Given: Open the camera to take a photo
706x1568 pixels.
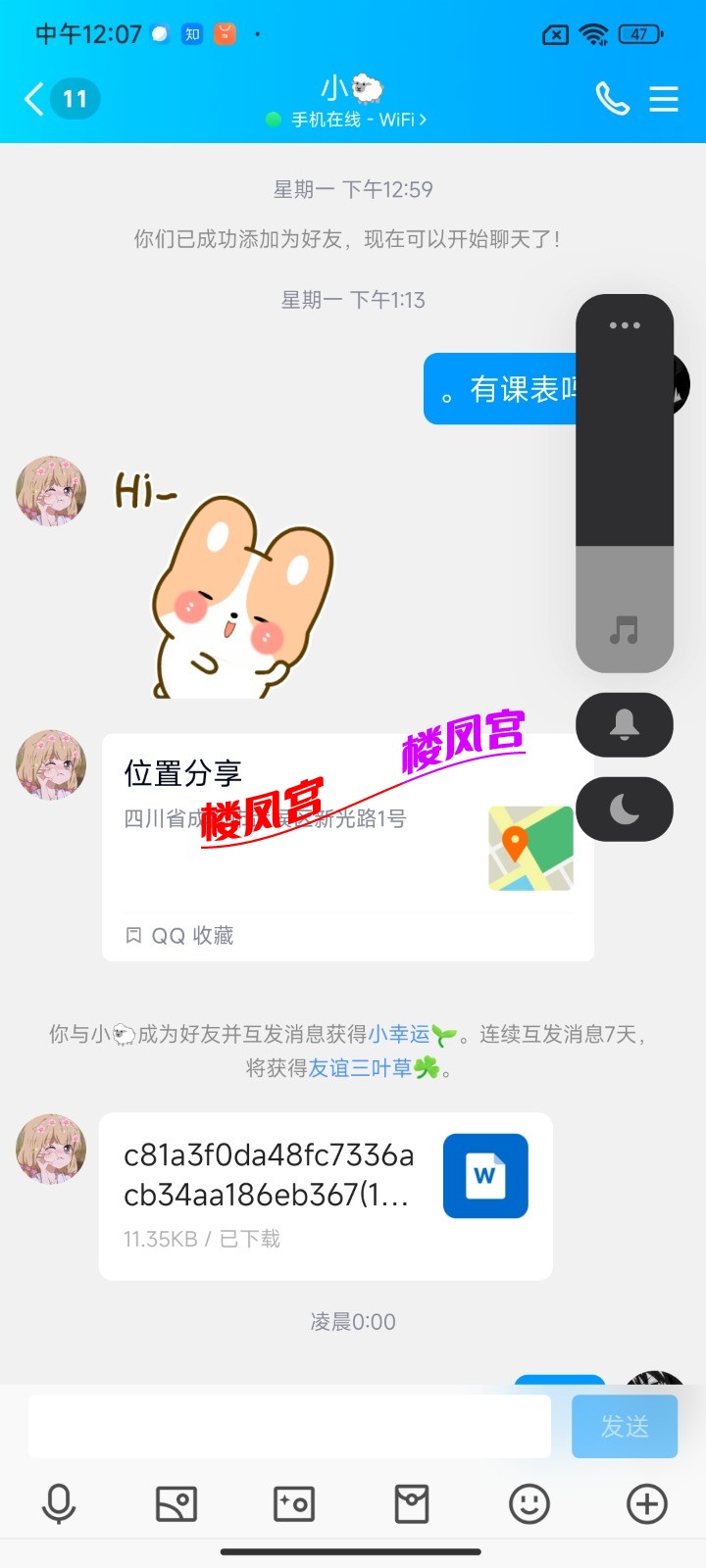Looking at the screenshot, I should (294, 1504).
